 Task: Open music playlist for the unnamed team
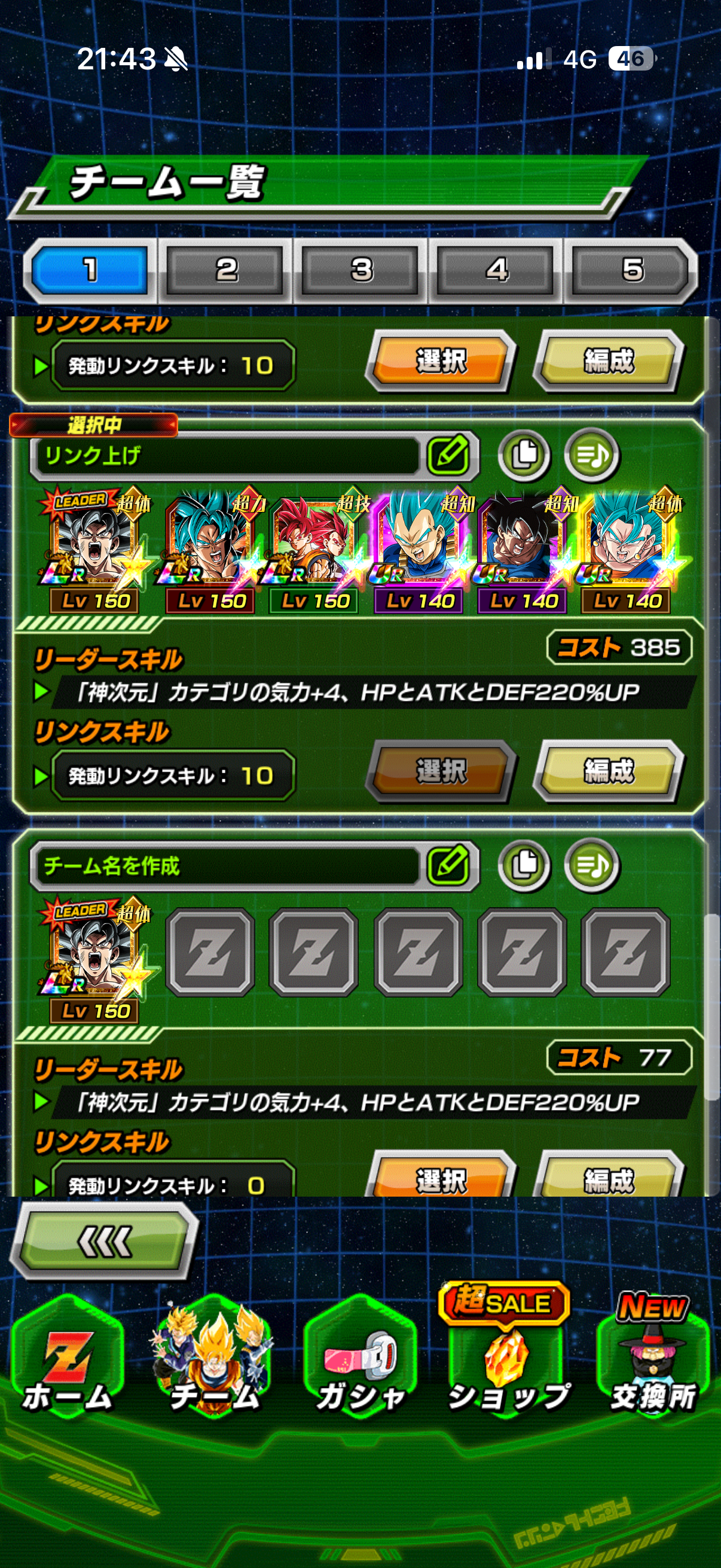click(591, 865)
